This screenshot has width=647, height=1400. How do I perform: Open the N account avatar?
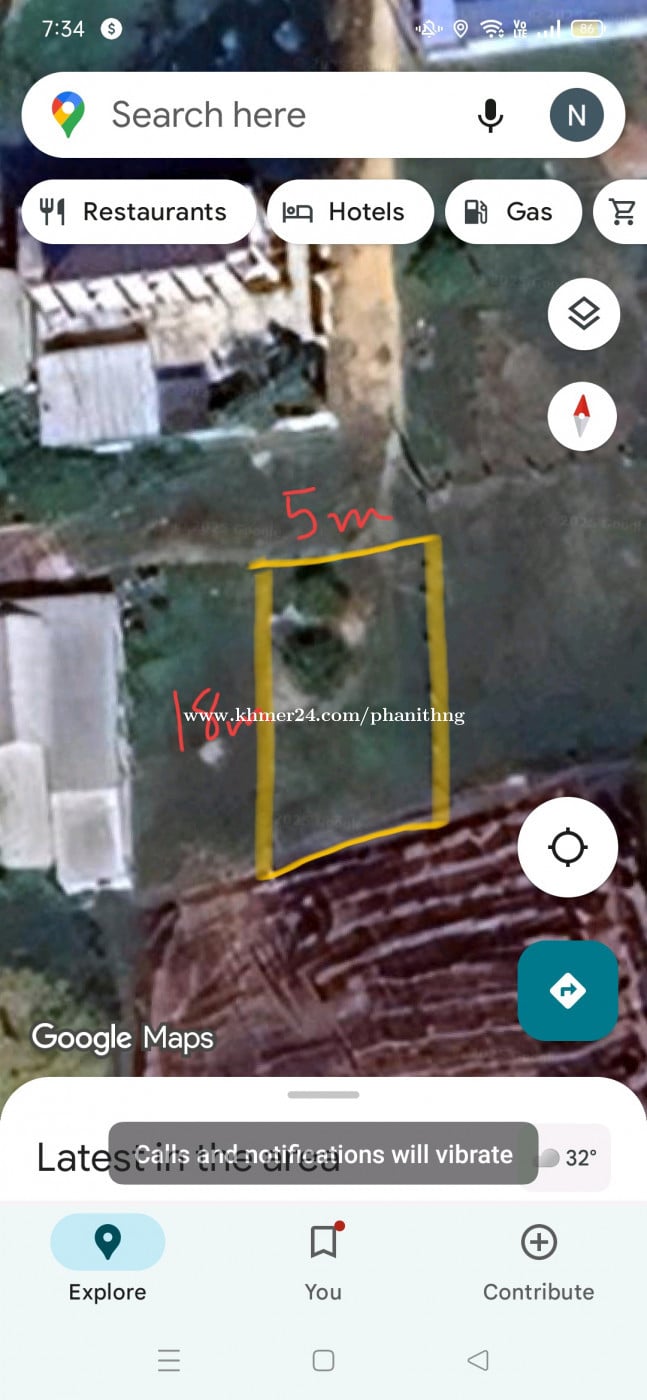(x=576, y=115)
